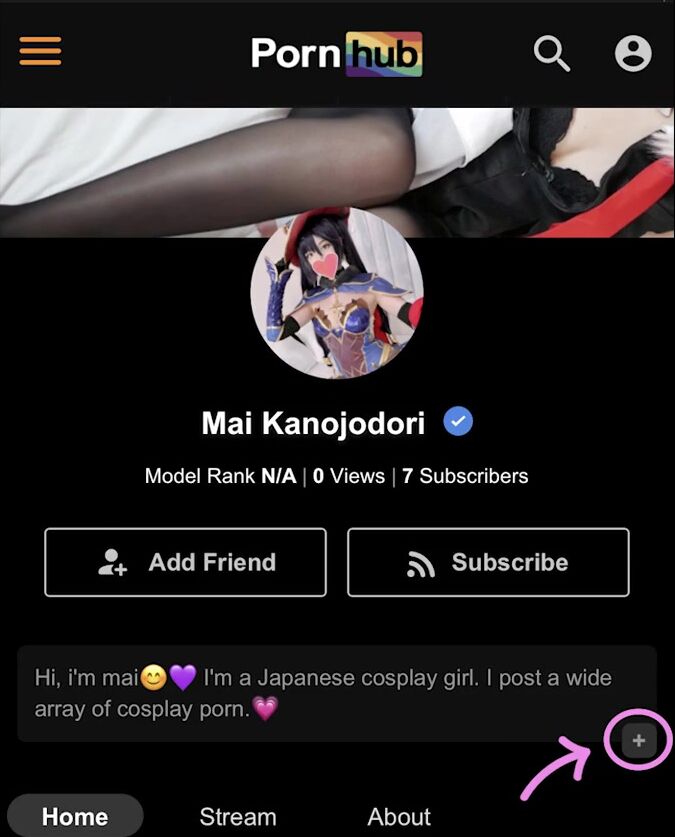This screenshot has width=675, height=837.
Task: Open the hamburger menu
Action: point(40,52)
